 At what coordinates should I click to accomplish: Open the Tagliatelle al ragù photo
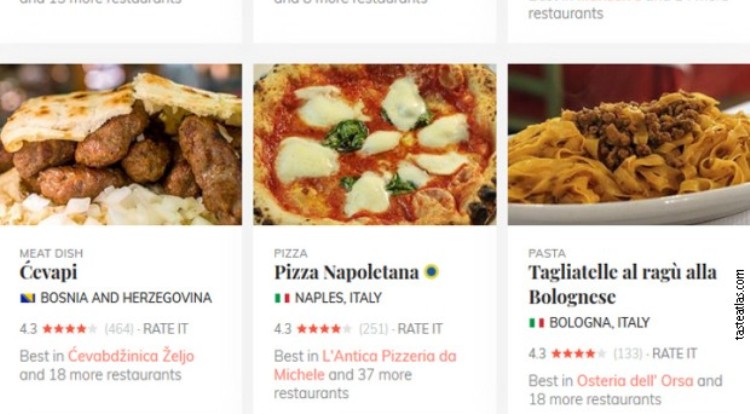[x=628, y=144]
